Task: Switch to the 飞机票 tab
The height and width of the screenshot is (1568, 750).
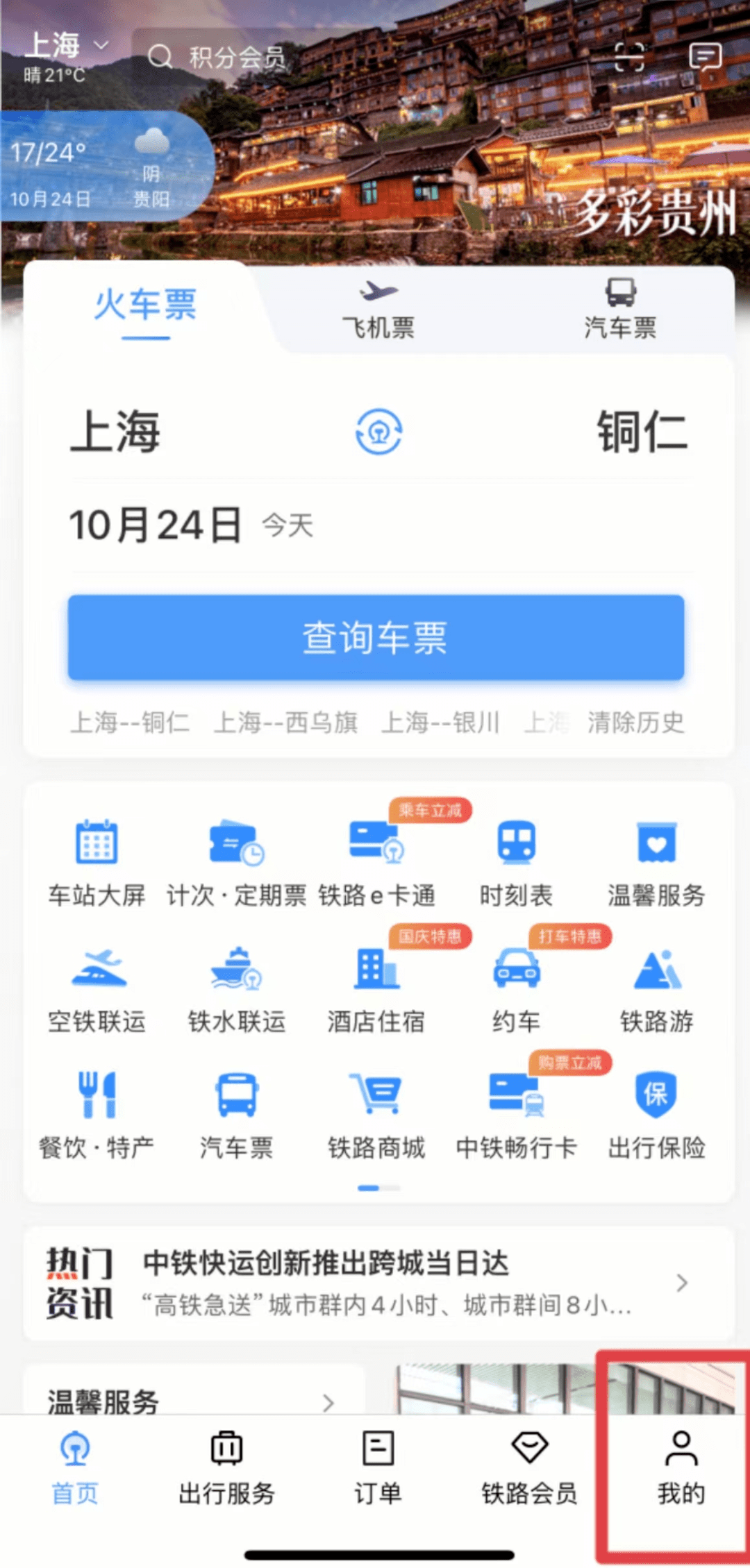Action: pyautogui.click(x=378, y=310)
